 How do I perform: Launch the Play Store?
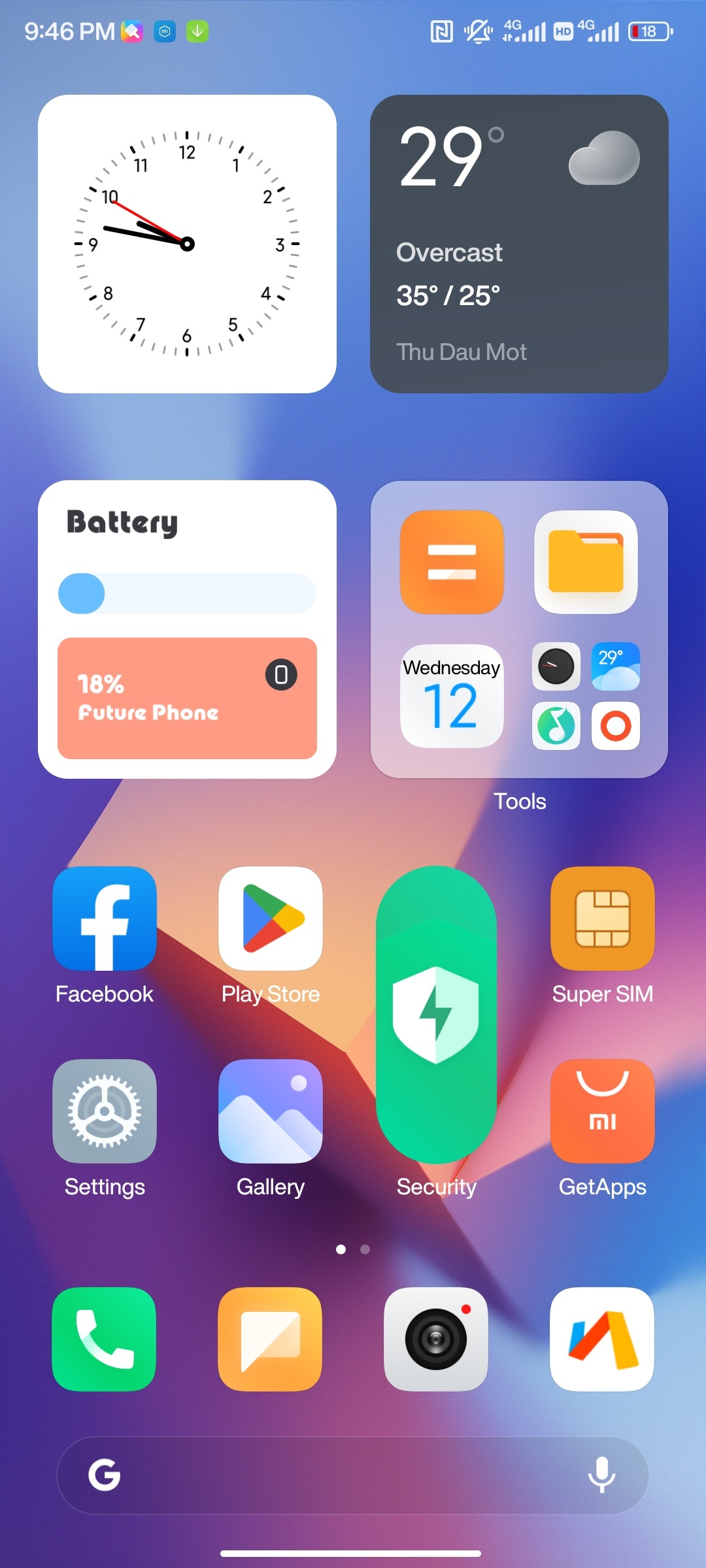point(270,919)
